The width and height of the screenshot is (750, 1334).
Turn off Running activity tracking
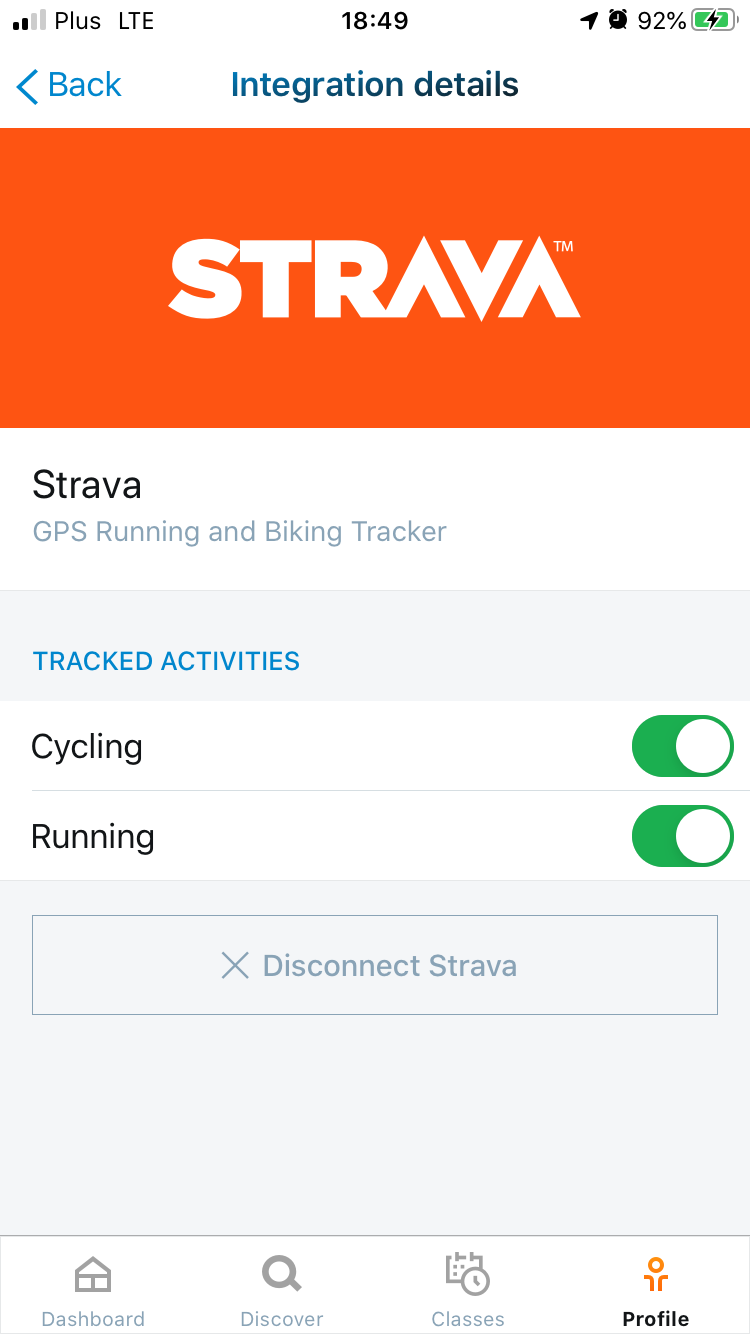[682, 836]
